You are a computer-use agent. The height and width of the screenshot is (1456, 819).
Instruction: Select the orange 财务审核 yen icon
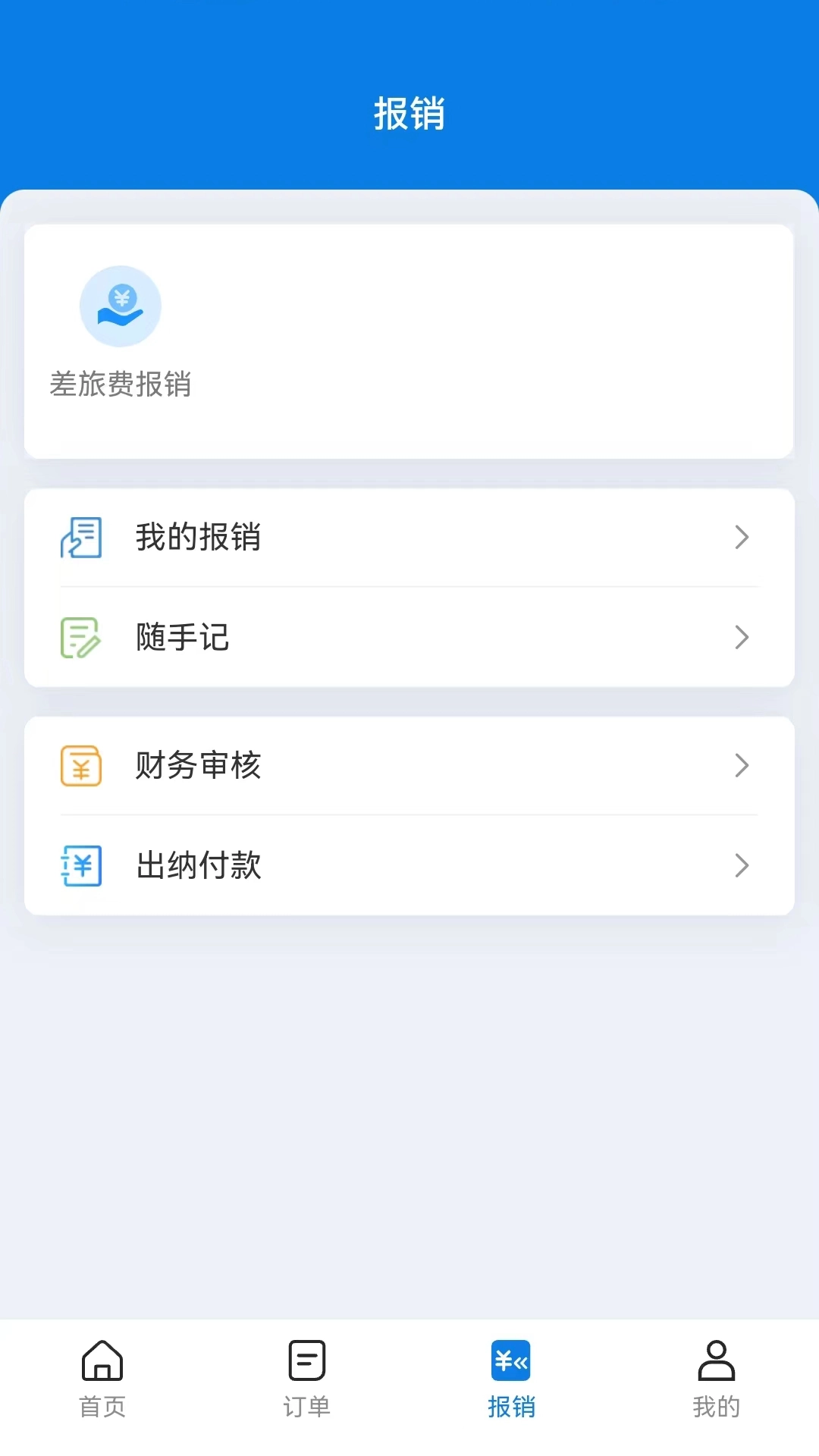pos(81,766)
